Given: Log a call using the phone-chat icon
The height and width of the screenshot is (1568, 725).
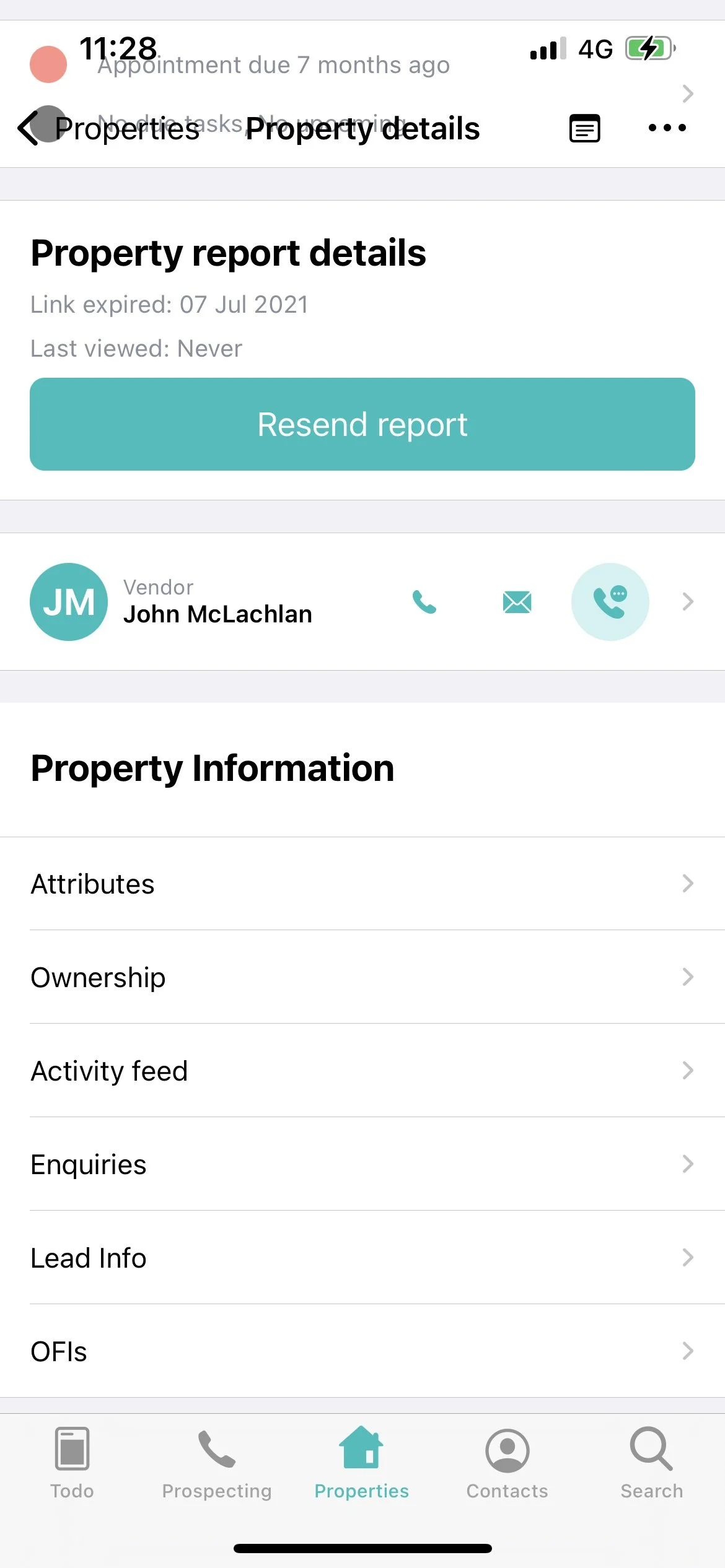Looking at the screenshot, I should coord(610,602).
